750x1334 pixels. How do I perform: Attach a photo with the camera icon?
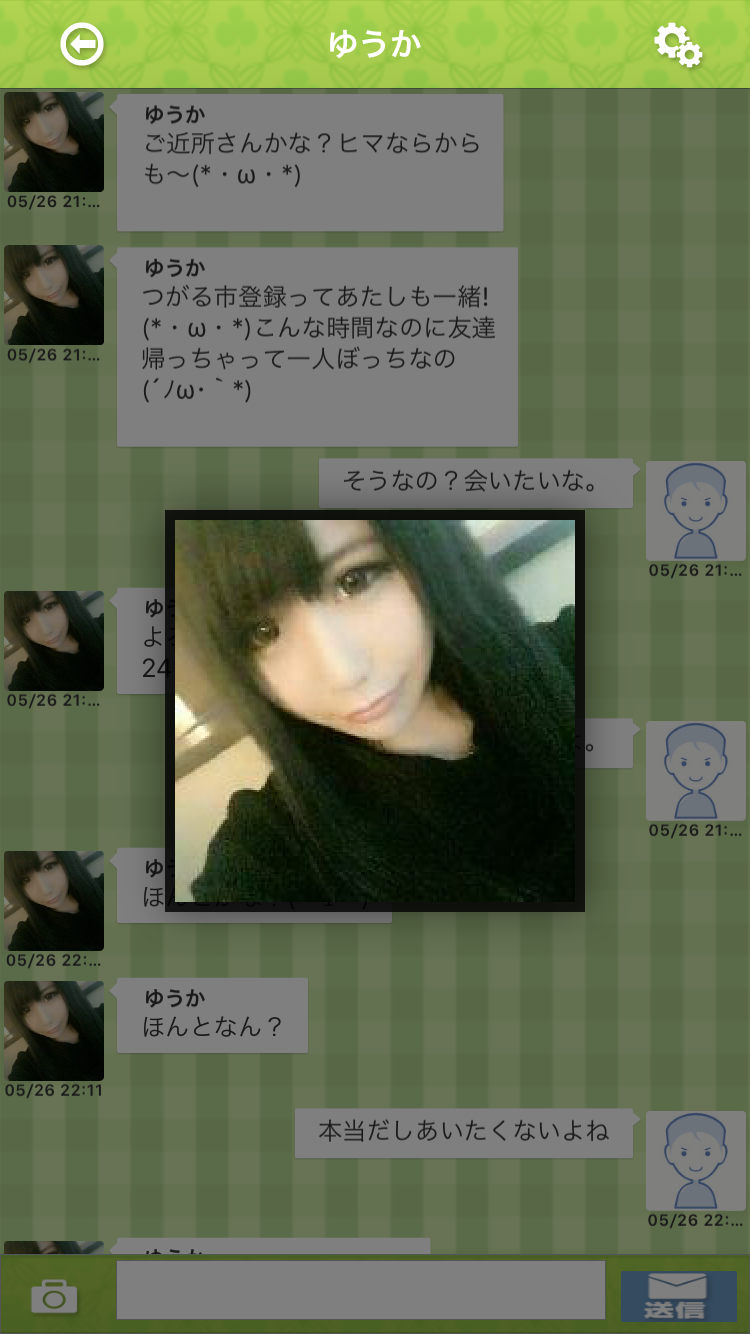coord(54,1296)
